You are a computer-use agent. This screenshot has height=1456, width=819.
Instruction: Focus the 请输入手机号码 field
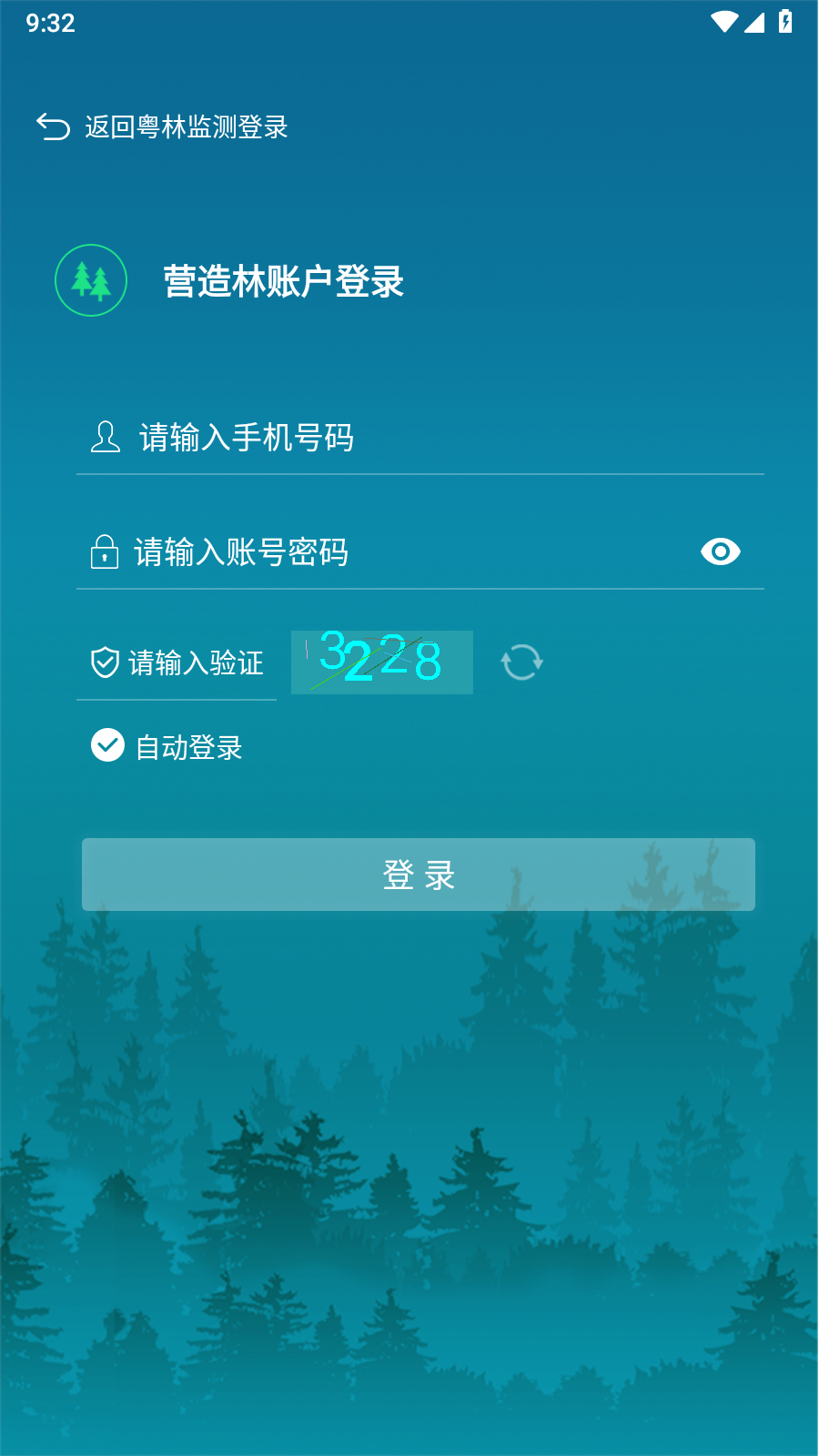420,438
